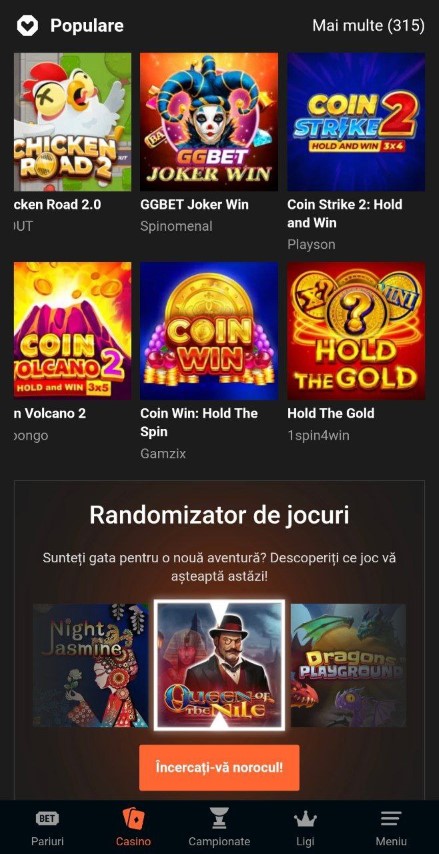Open the Meniu tab
This screenshot has height=854, width=439.
(391, 828)
